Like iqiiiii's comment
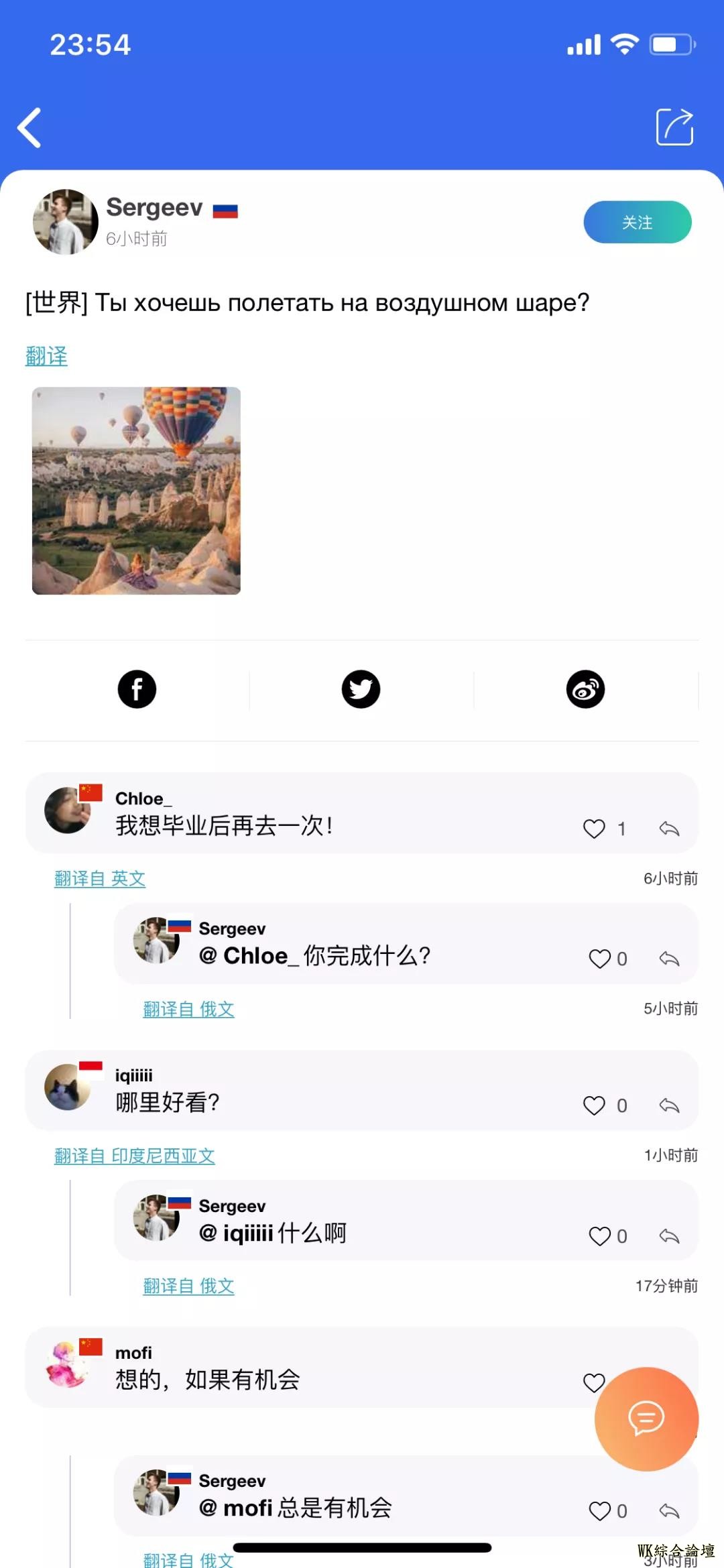 click(x=594, y=1105)
